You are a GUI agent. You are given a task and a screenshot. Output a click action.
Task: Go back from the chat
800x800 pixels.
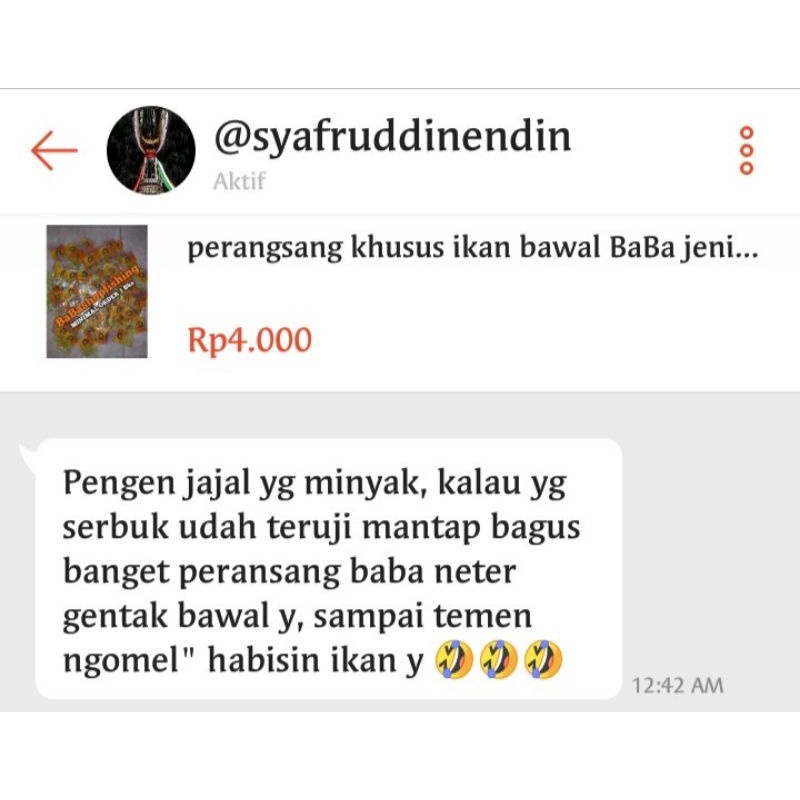pyautogui.click(x=54, y=151)
